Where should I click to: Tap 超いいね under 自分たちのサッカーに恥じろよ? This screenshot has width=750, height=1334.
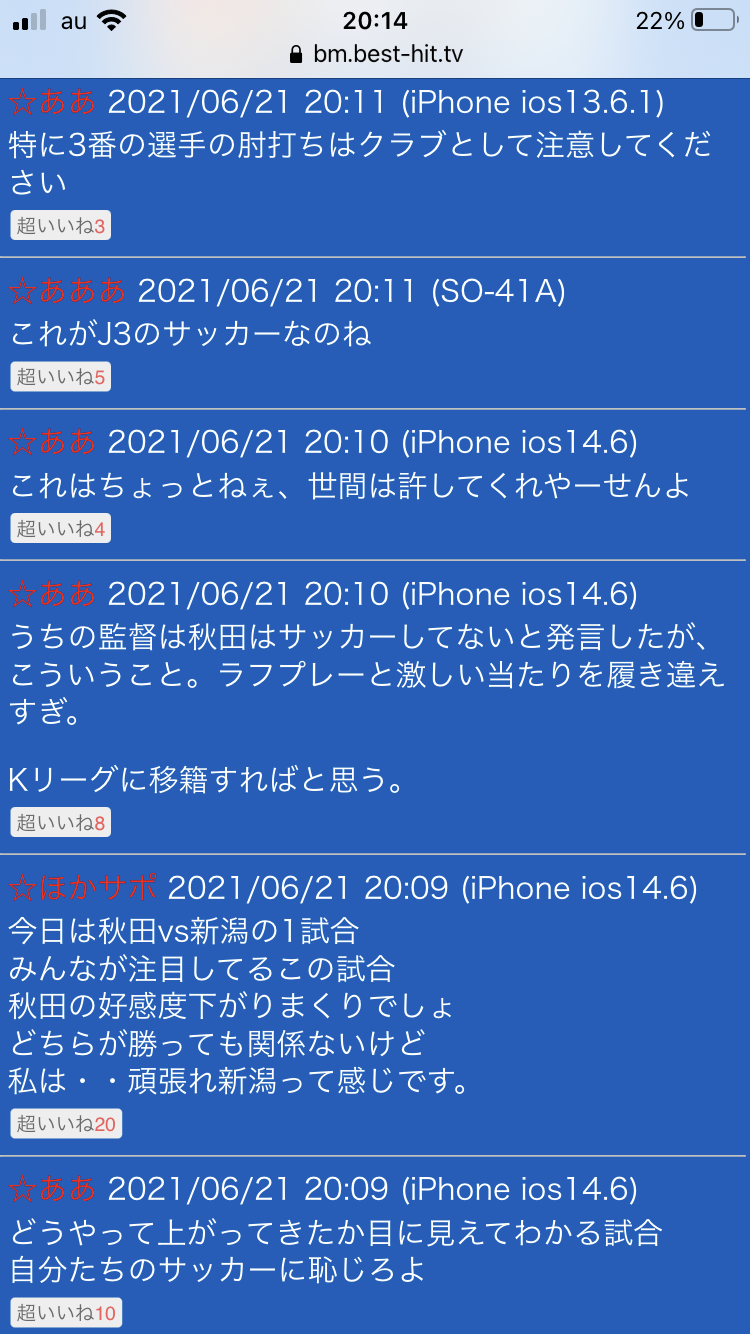click(66, 1313)
